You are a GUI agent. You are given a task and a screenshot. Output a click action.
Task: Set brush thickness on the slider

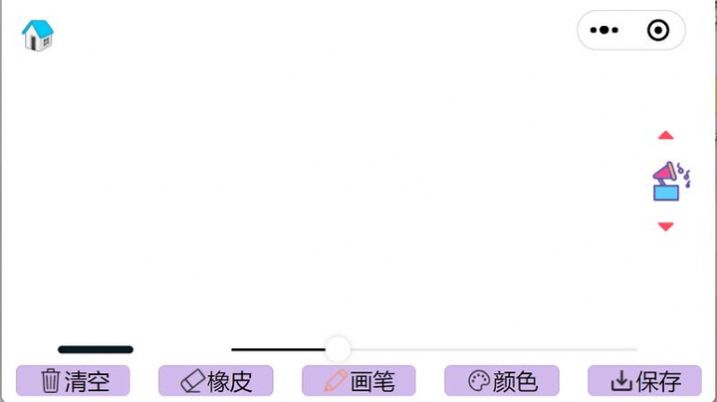338,349
